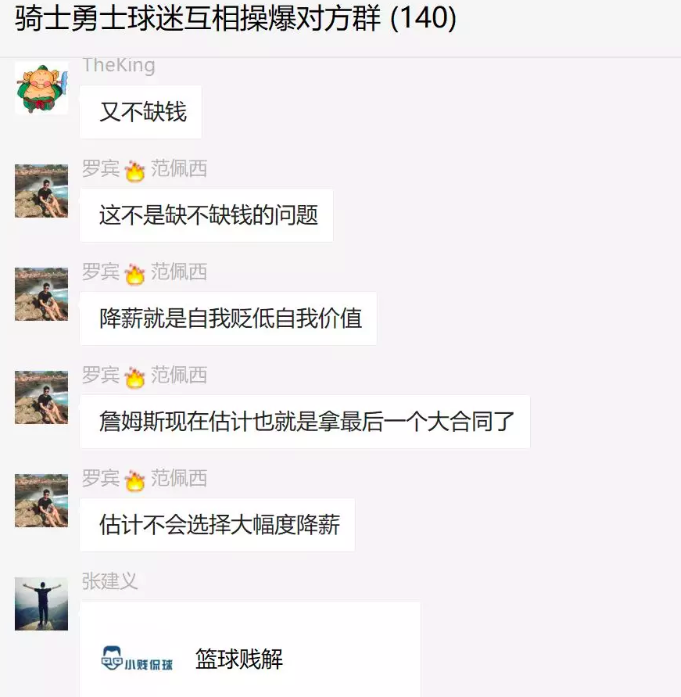This screenshot has width=681, height=697.
Task: Tap 罗宾's avatar beside 降薪就是自我贬低自我价值
Action: 42,294
